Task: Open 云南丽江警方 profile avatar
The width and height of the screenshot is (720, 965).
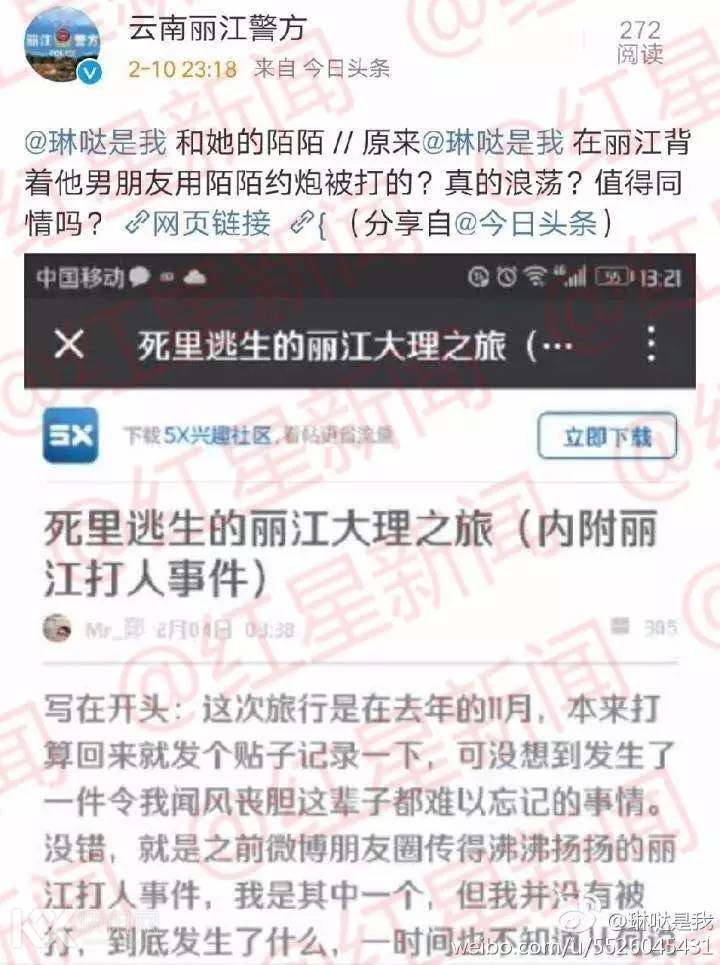Action: point(62,45)
